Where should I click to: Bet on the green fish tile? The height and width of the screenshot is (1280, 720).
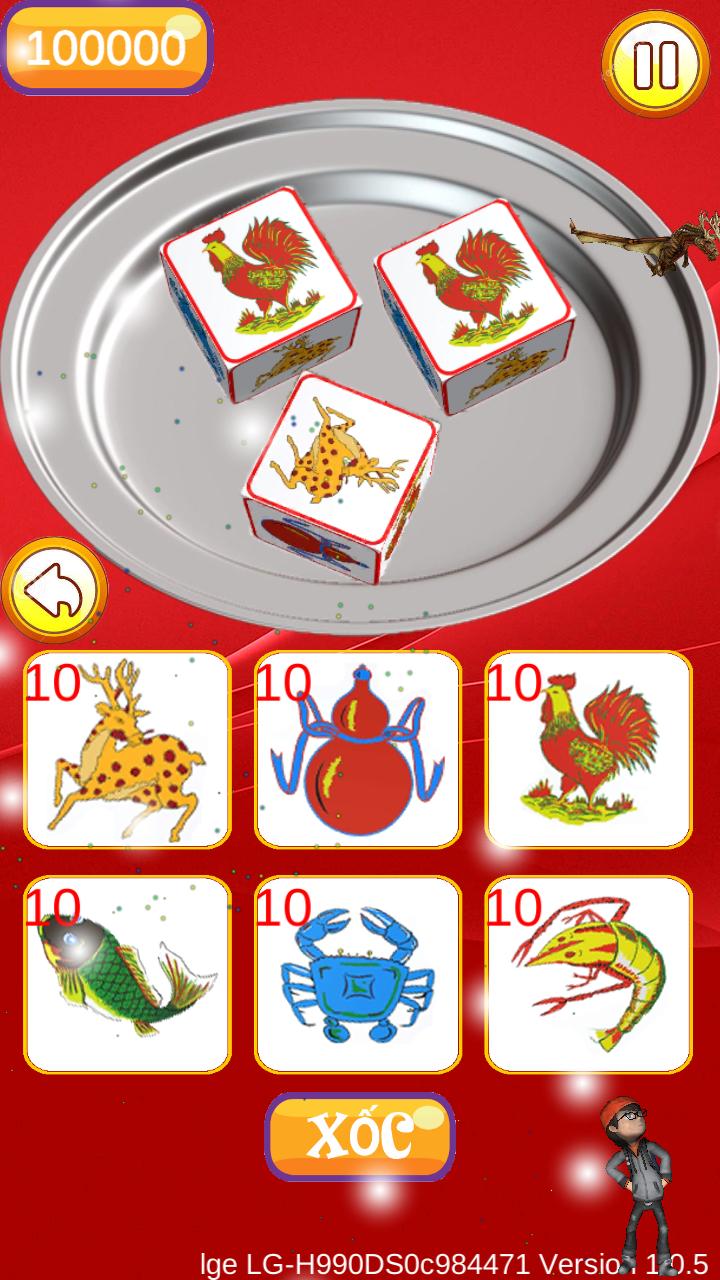(128, 974)
